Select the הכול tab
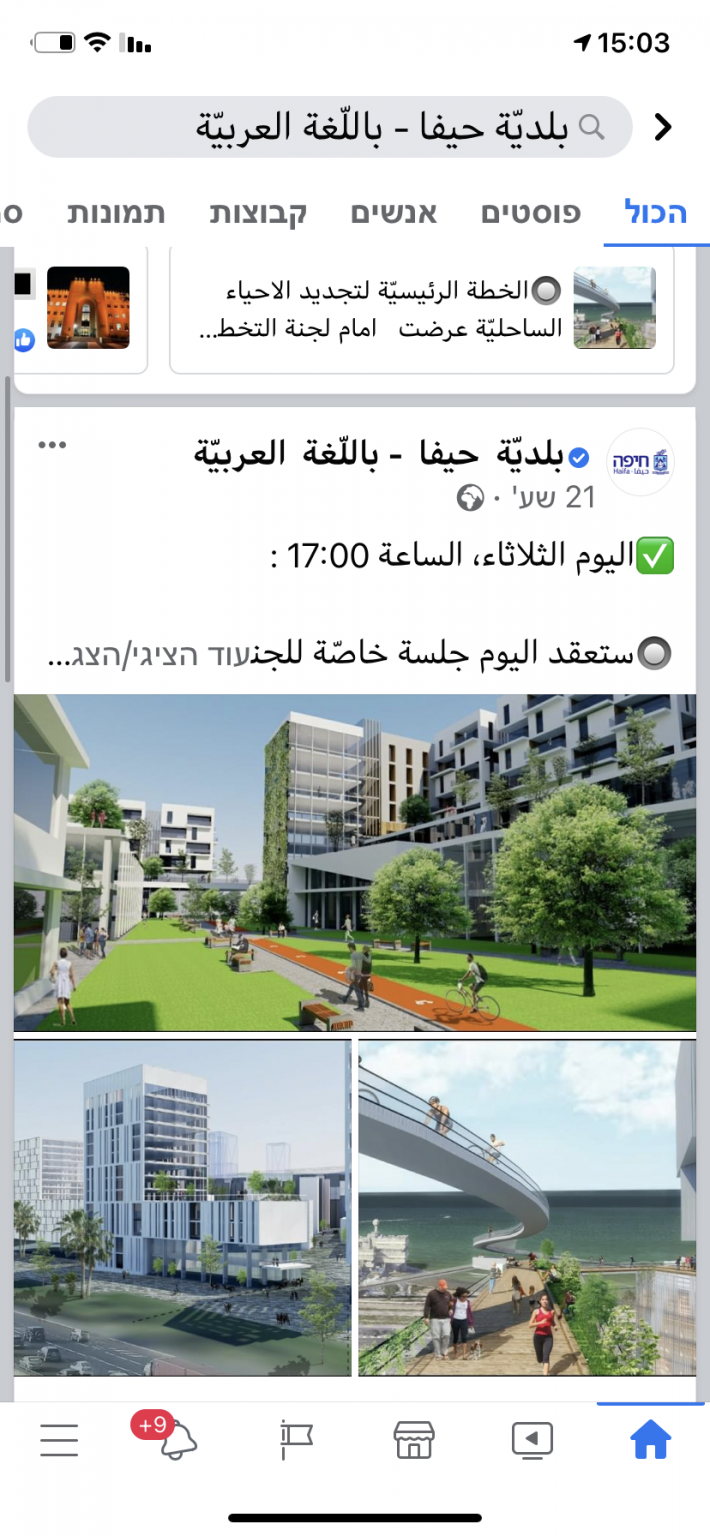 pos(655,212)
